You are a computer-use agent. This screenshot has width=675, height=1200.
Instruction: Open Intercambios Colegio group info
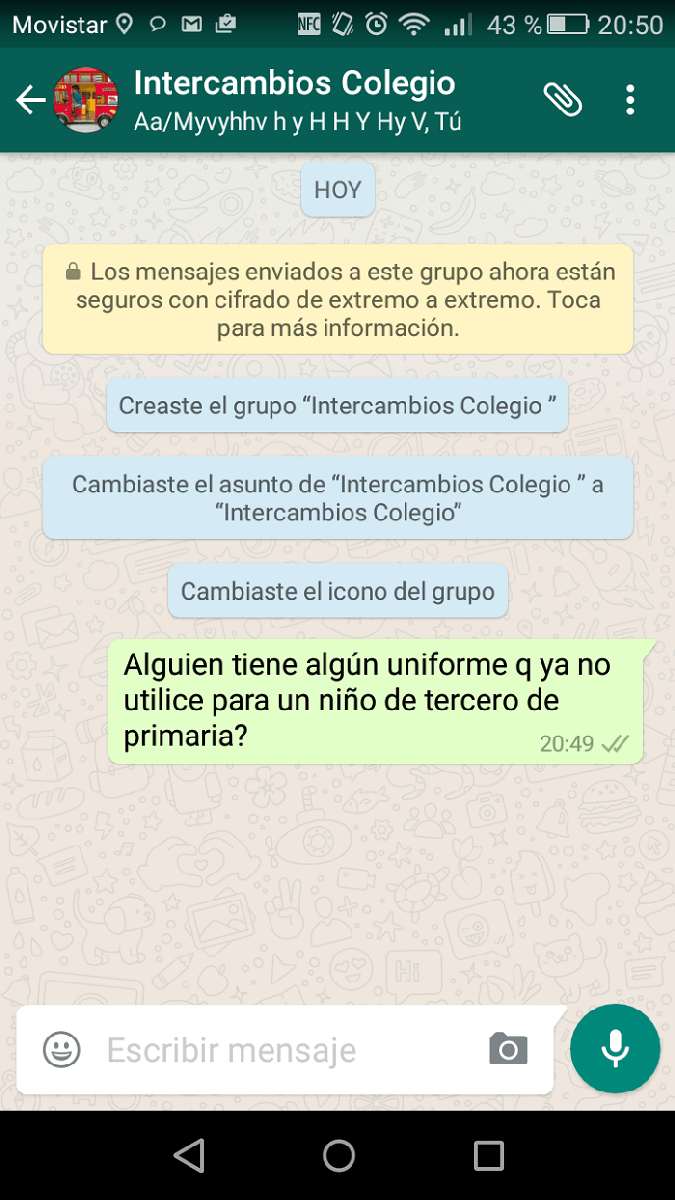pyautogui.click(x=295, y=100)
